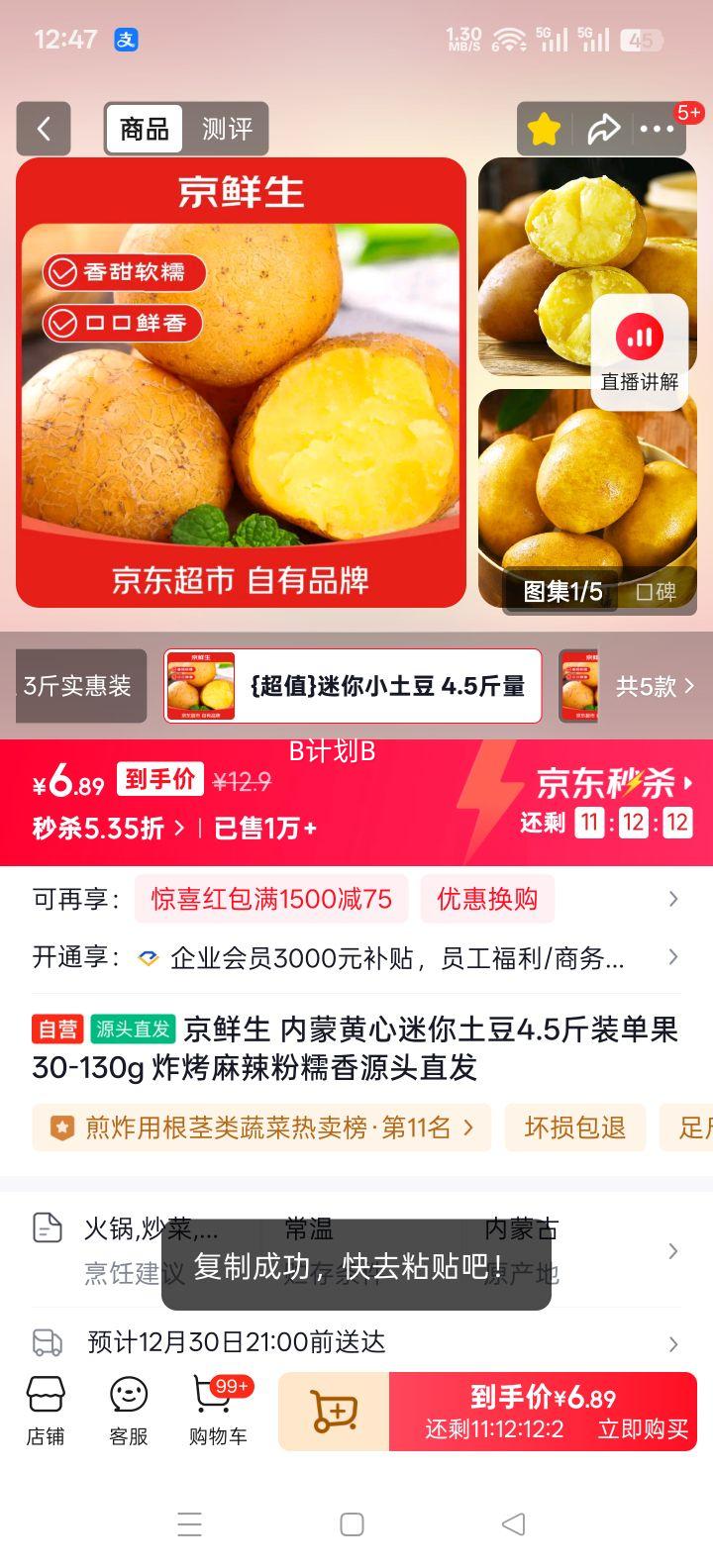
Task: Expand the 可再享 promotions row chevron
Action: tap(674, 898)
